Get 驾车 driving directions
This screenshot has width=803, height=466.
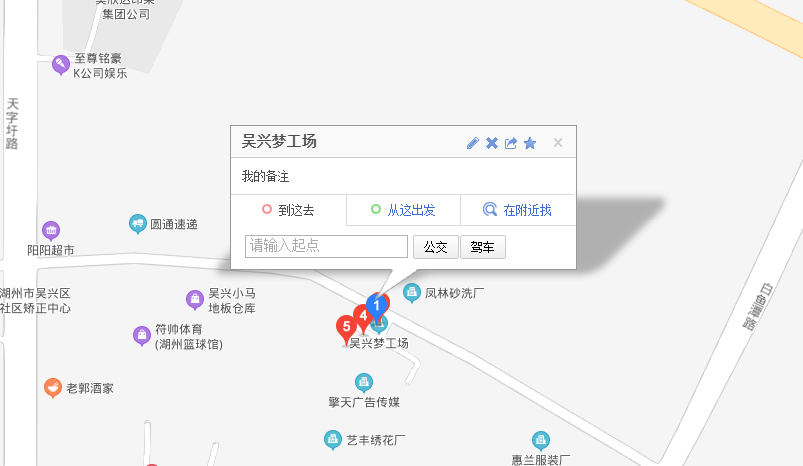[x=482, y=247]
